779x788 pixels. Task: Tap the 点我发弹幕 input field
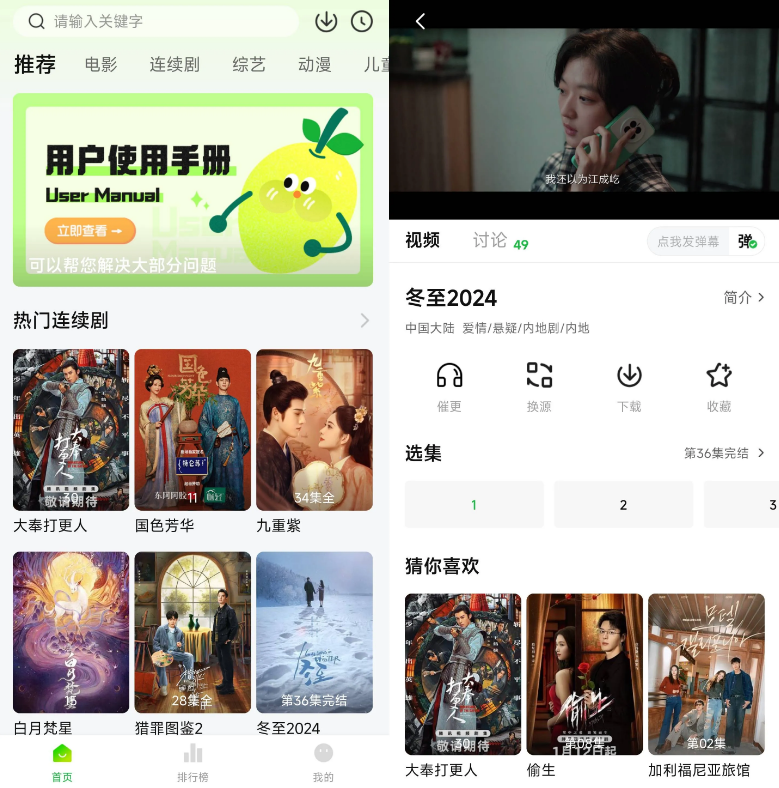tap(688, 241)
